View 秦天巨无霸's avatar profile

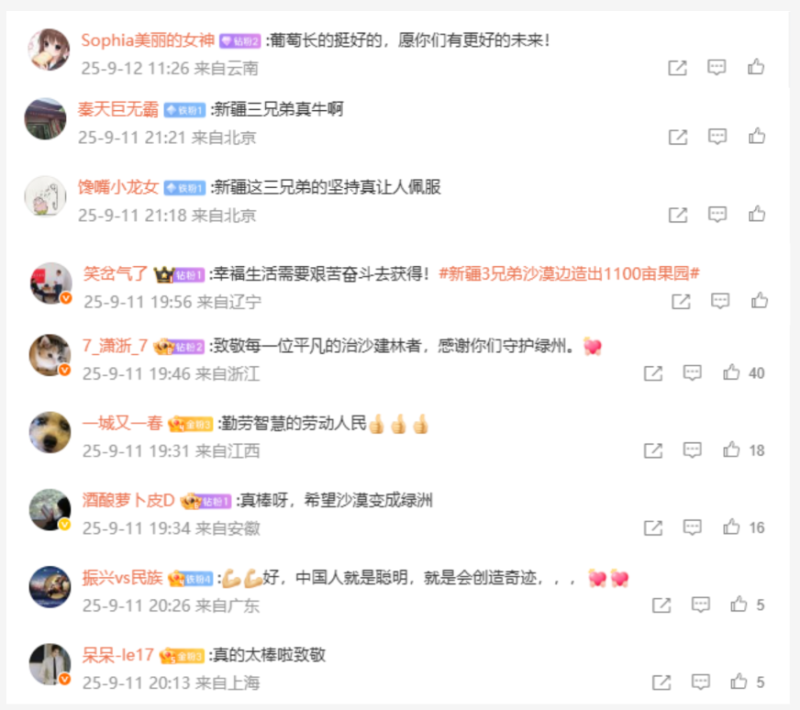[46, 119]
